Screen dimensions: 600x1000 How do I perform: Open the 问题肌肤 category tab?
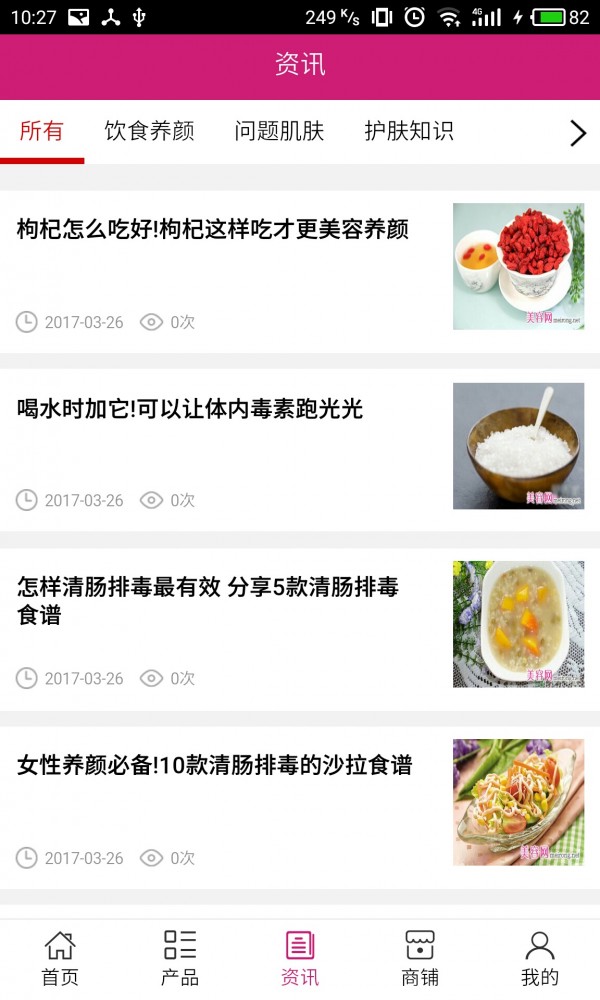(279, 132)
